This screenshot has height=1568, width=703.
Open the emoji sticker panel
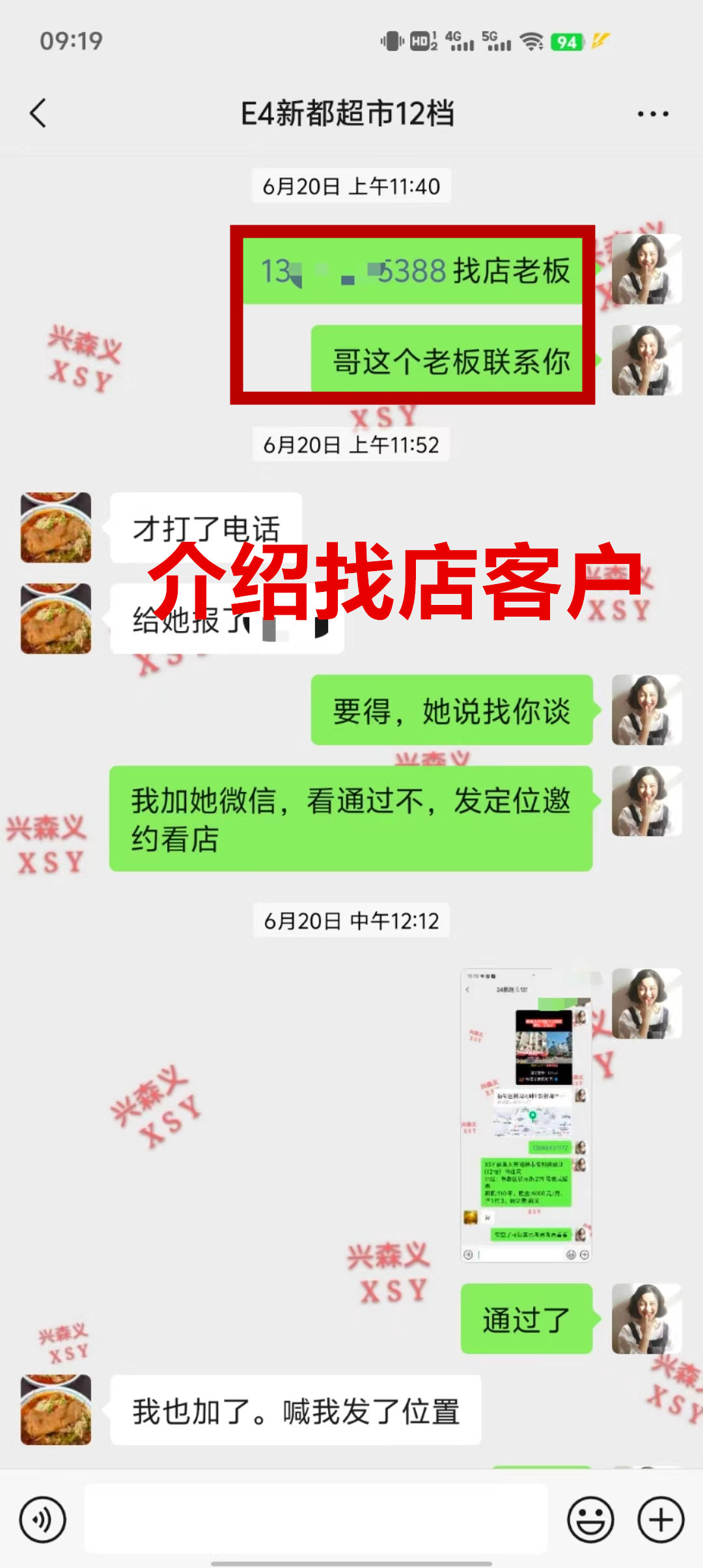click(590, 1520)
